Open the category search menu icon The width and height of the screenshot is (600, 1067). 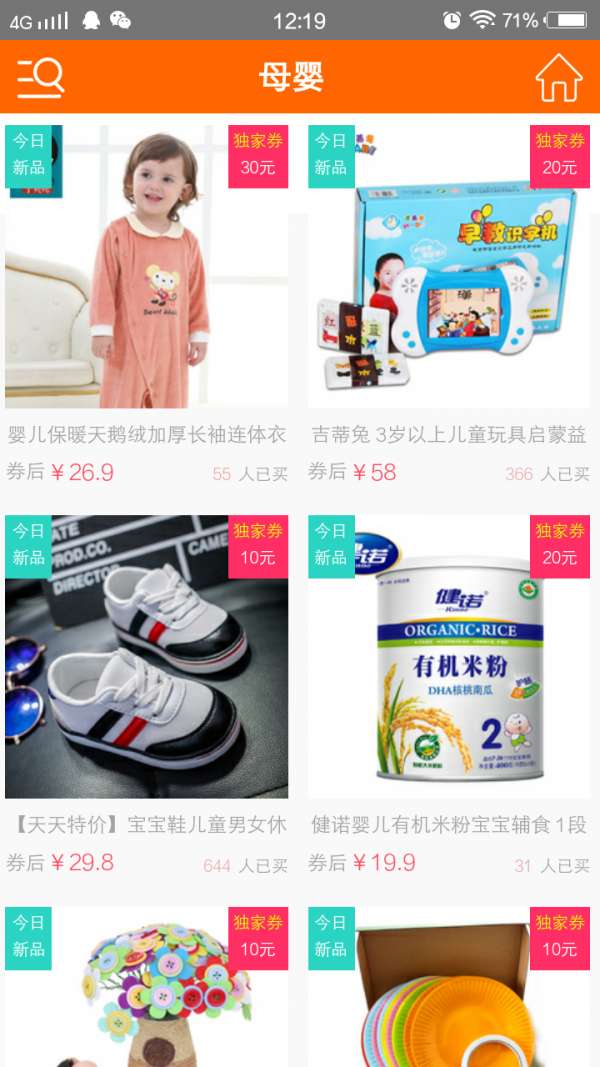pos(41,78)
